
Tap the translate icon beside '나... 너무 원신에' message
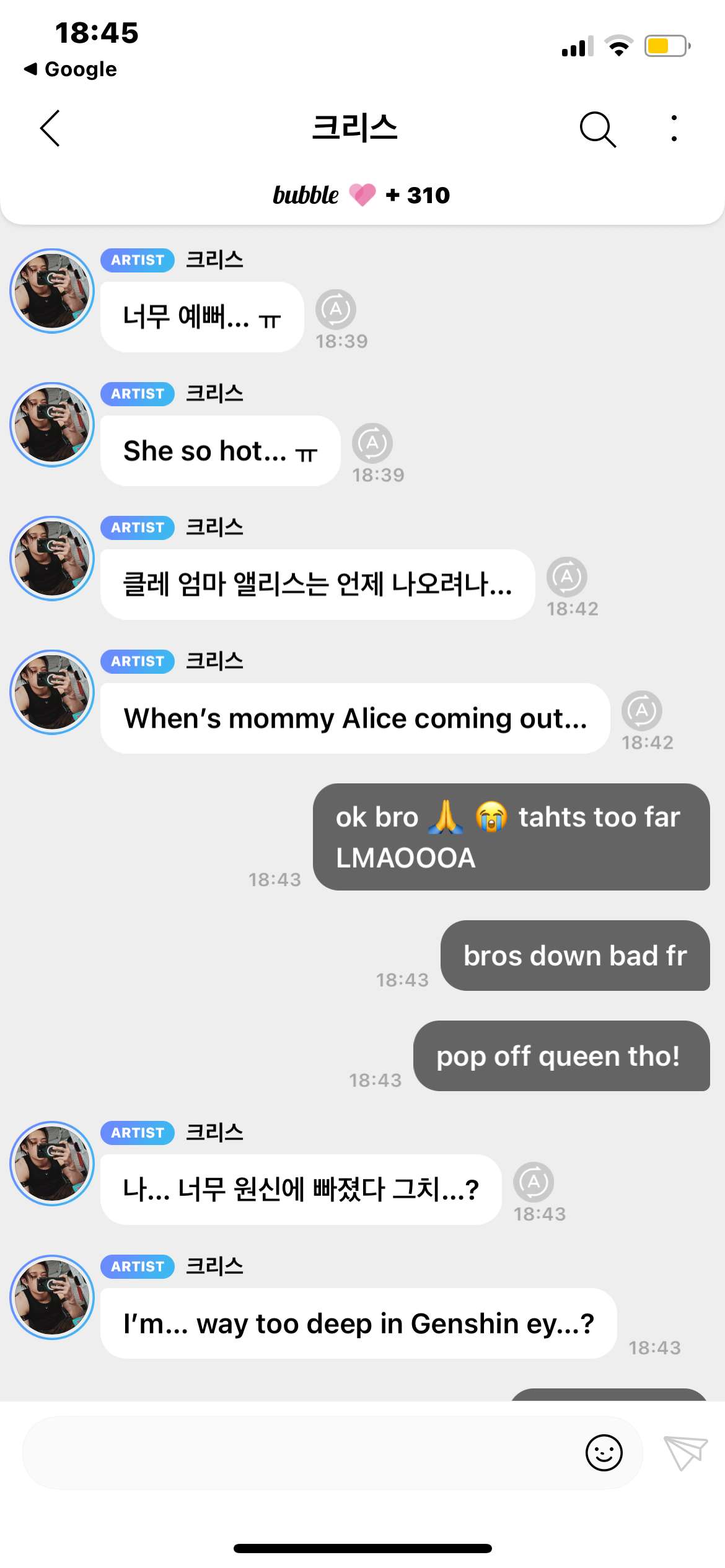coord(534,1182)
